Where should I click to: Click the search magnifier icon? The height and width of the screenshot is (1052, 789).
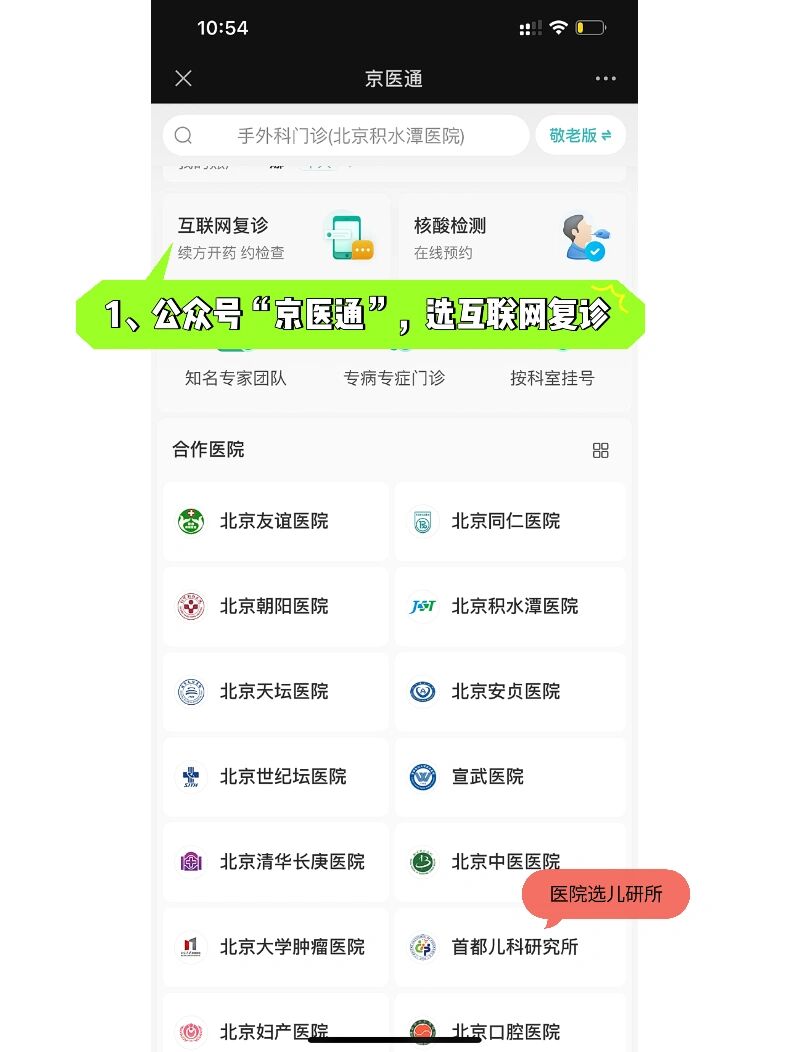(184, 135)
